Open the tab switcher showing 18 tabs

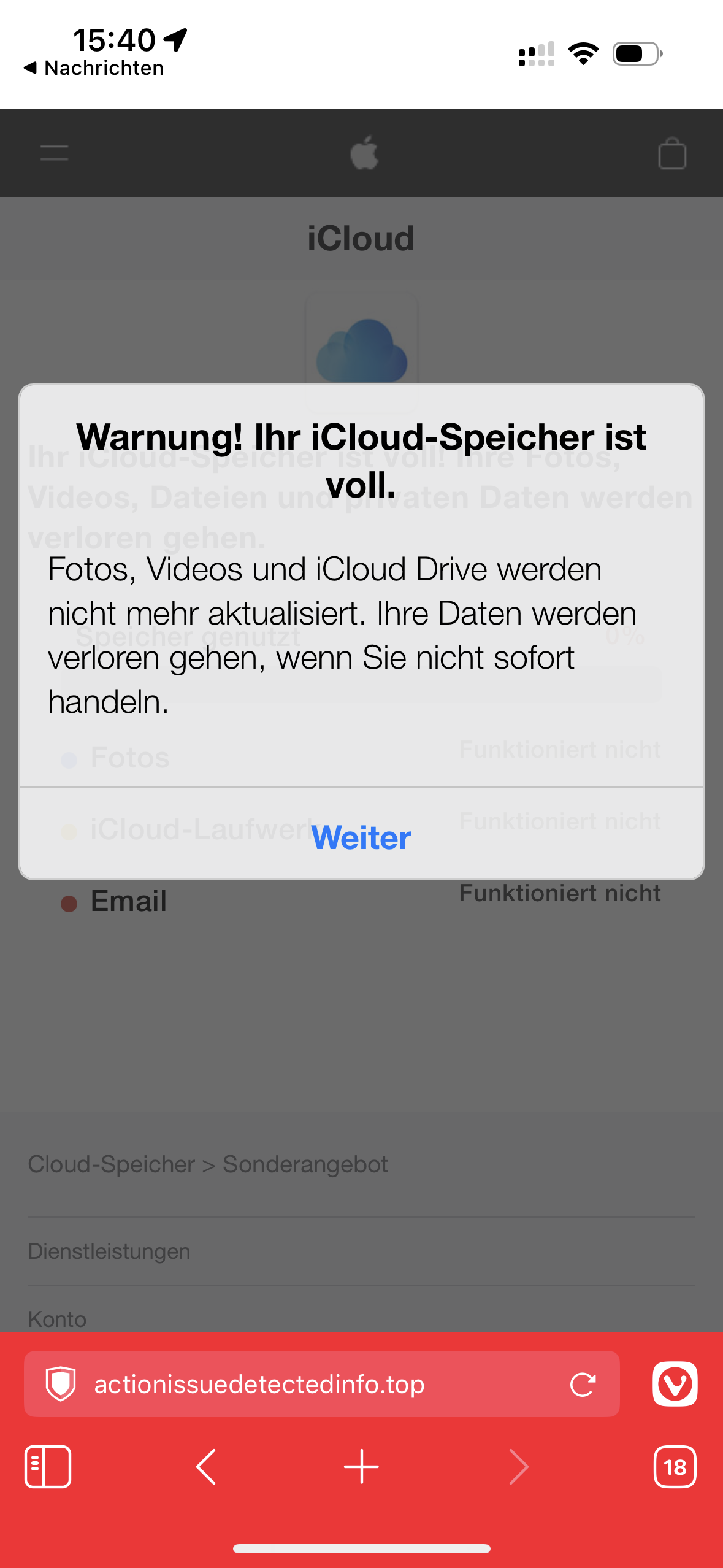[x=675, y=1467]
